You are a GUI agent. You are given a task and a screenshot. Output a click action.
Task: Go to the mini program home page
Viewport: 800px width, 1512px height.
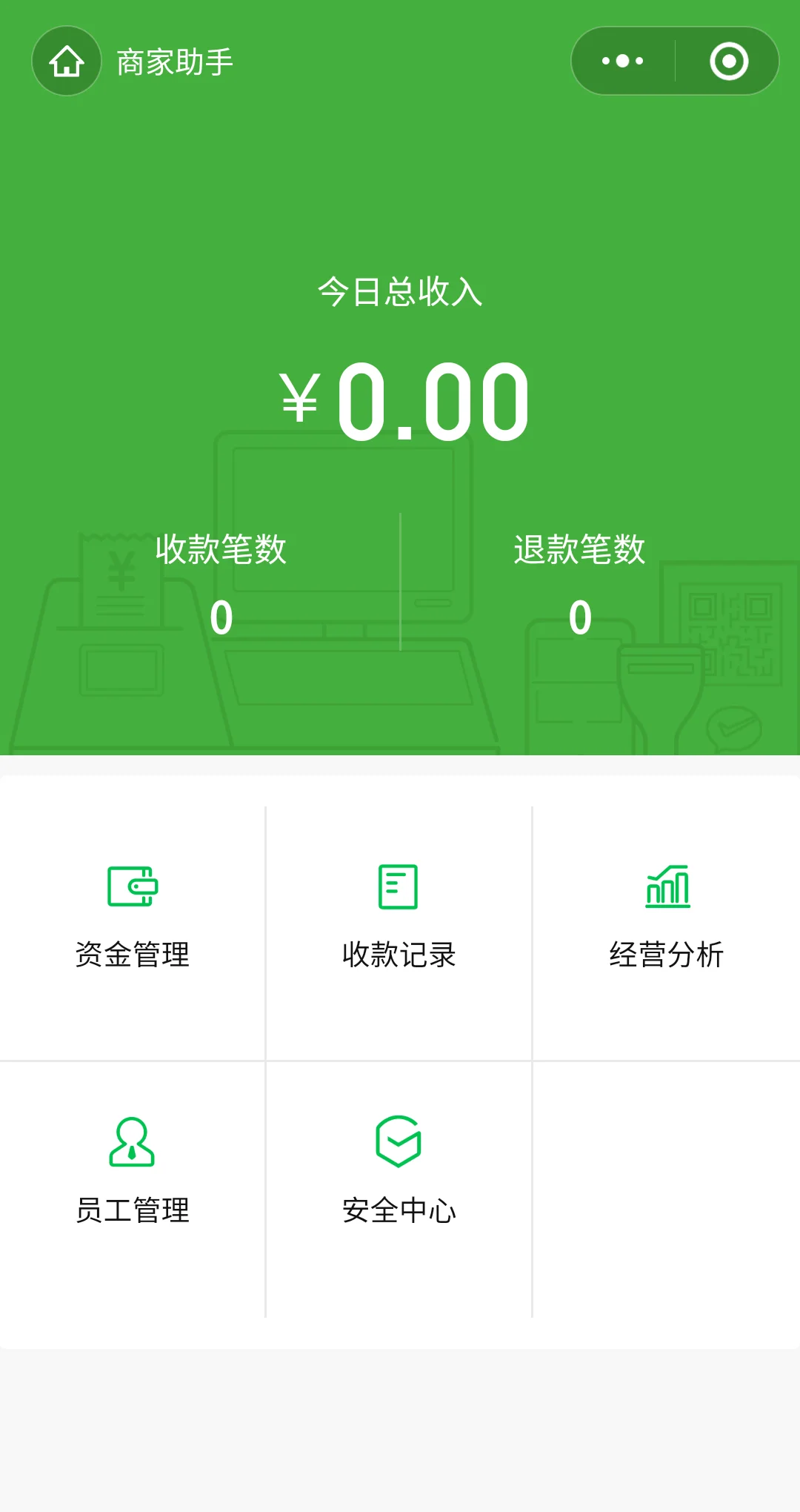67,62
